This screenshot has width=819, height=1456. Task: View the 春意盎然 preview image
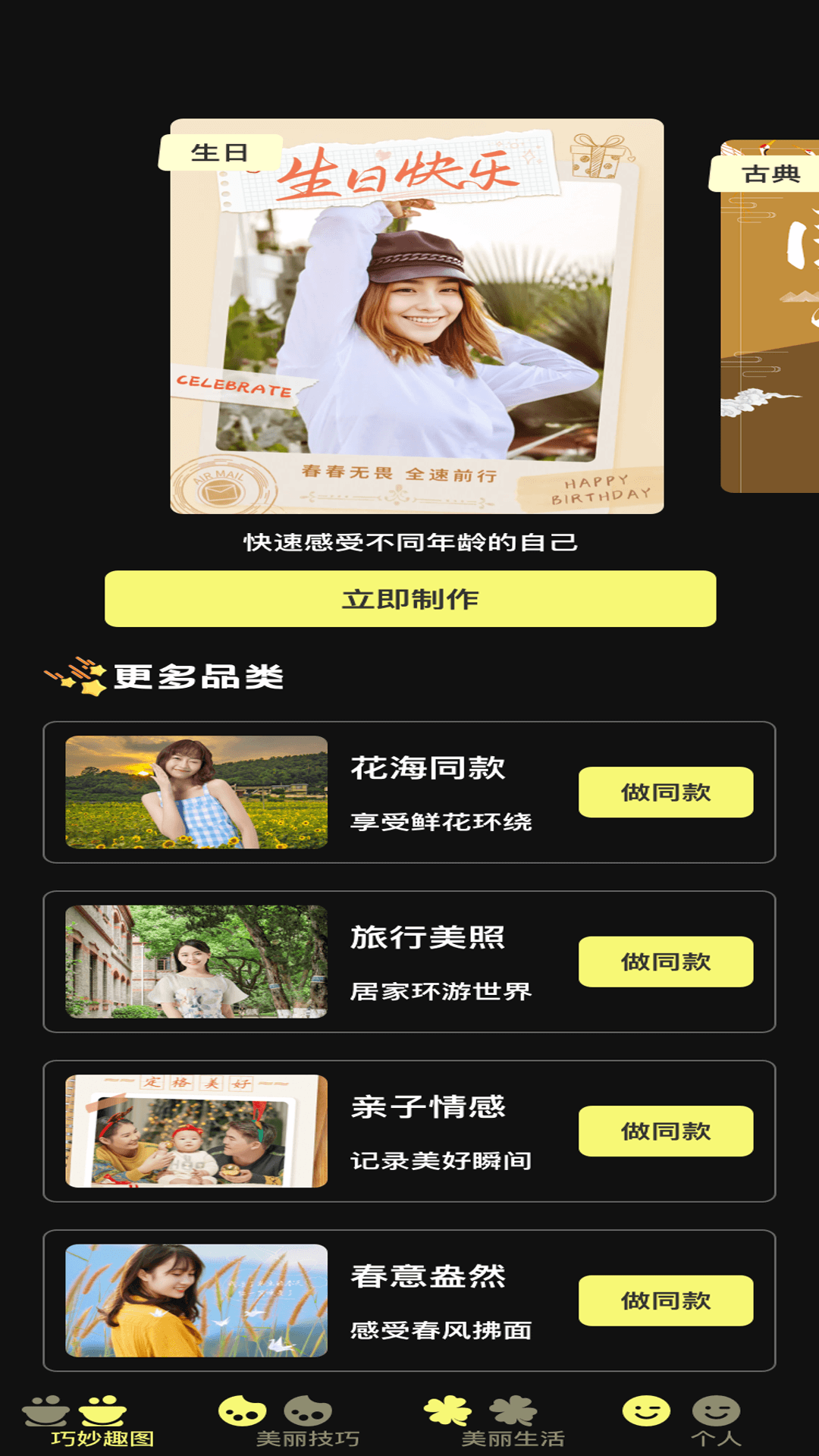196,1301
